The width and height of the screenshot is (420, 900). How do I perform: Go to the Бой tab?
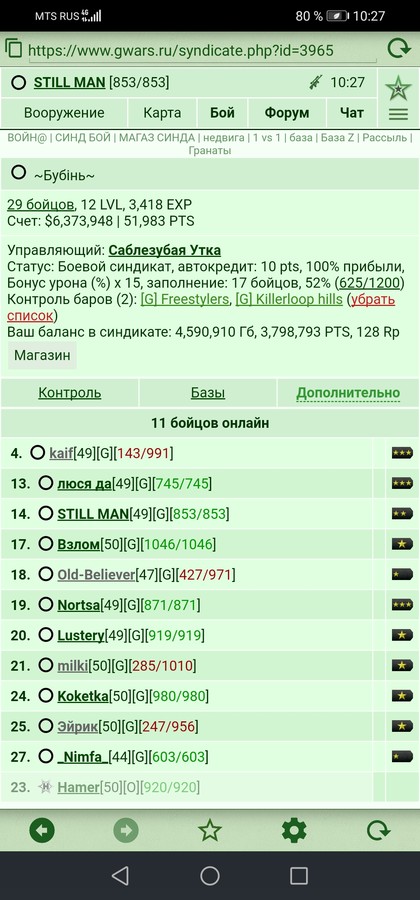[x=222, y=113]
